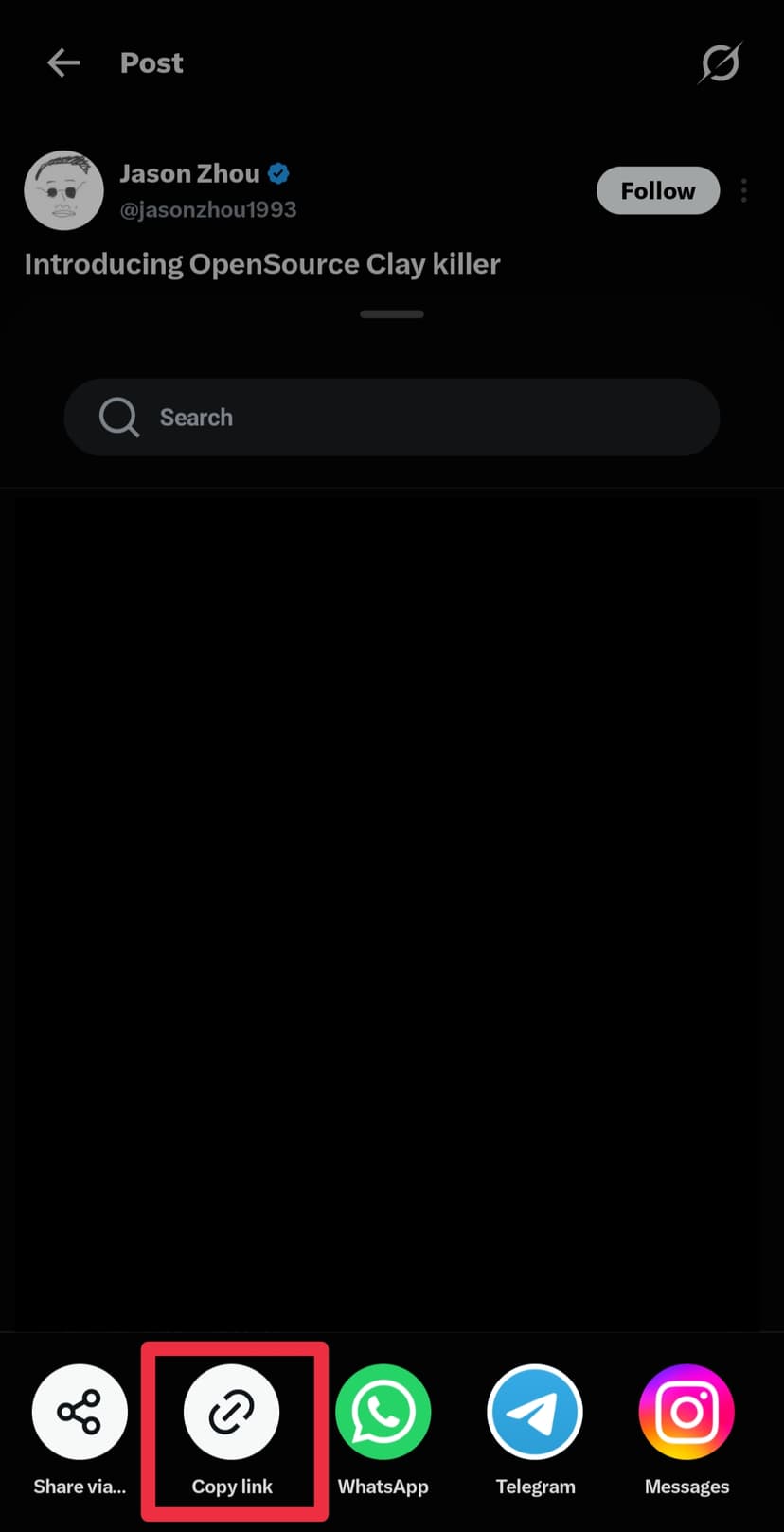This screenshot has height=1532, width=784.
Task: Open the post's three-dot overflow menu
Action: coord(744,190)
